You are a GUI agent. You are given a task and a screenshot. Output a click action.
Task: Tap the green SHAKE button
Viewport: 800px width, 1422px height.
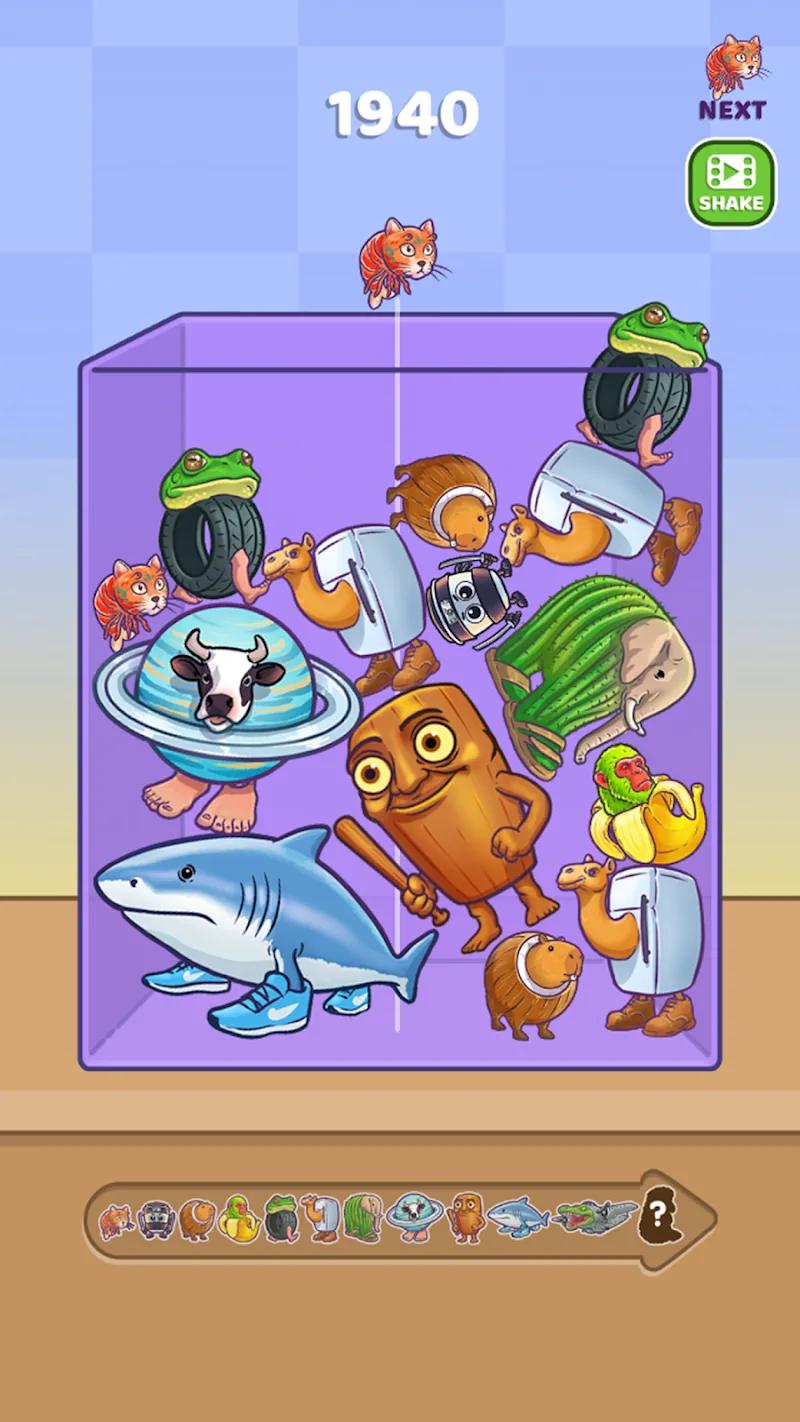click(x=731, y=184)
